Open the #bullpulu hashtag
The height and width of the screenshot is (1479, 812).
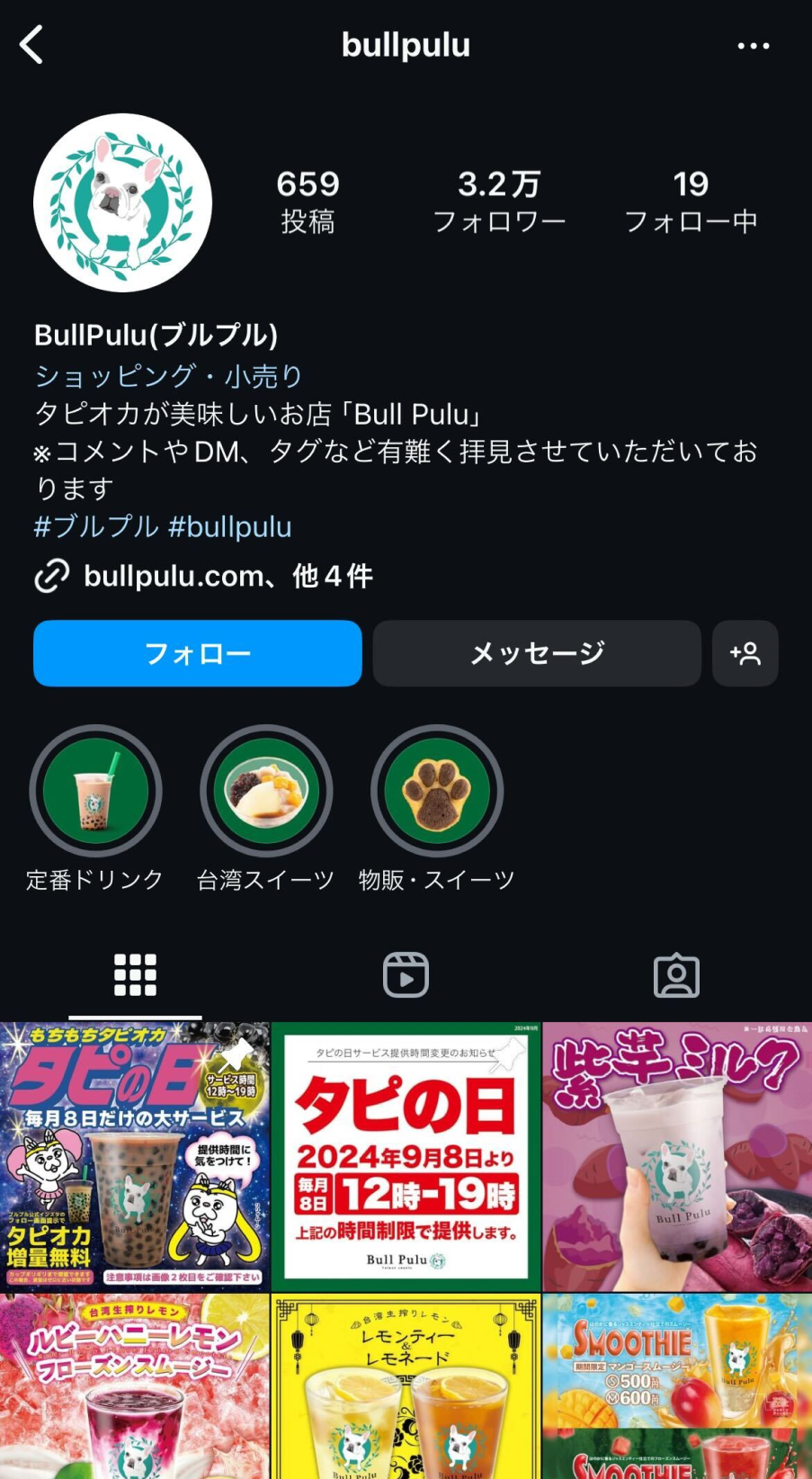[x=230, y=526]
